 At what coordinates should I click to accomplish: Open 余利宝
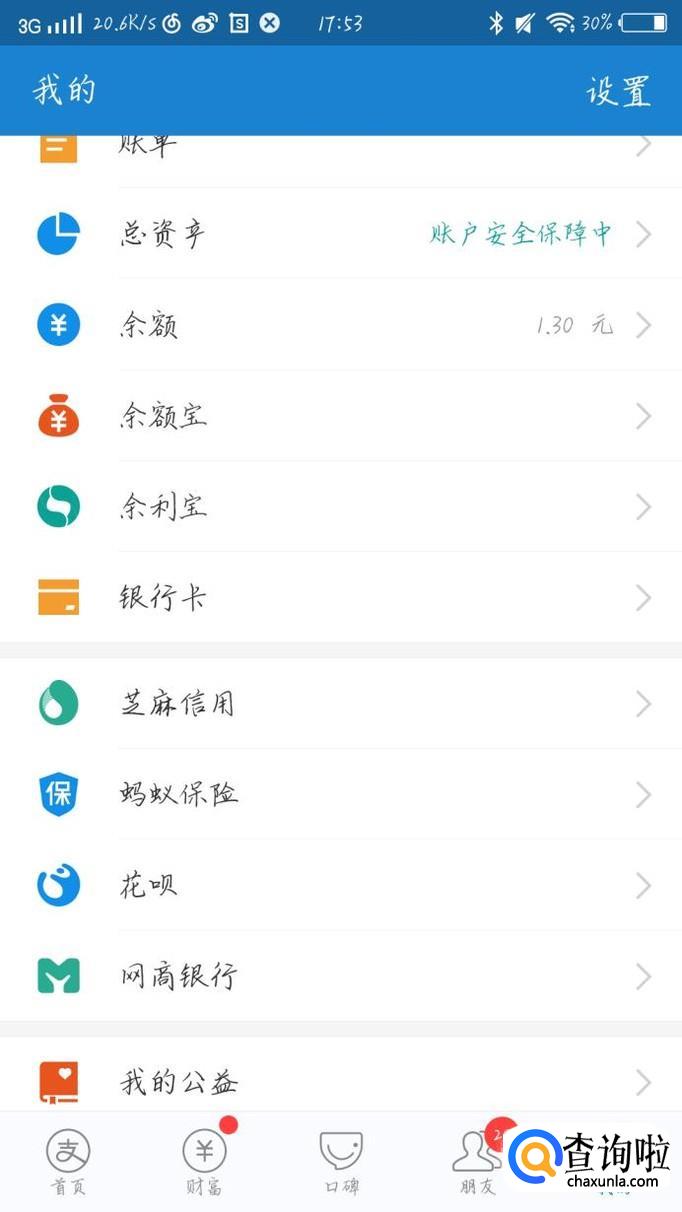pyautogui.click(x=340, y=507)
